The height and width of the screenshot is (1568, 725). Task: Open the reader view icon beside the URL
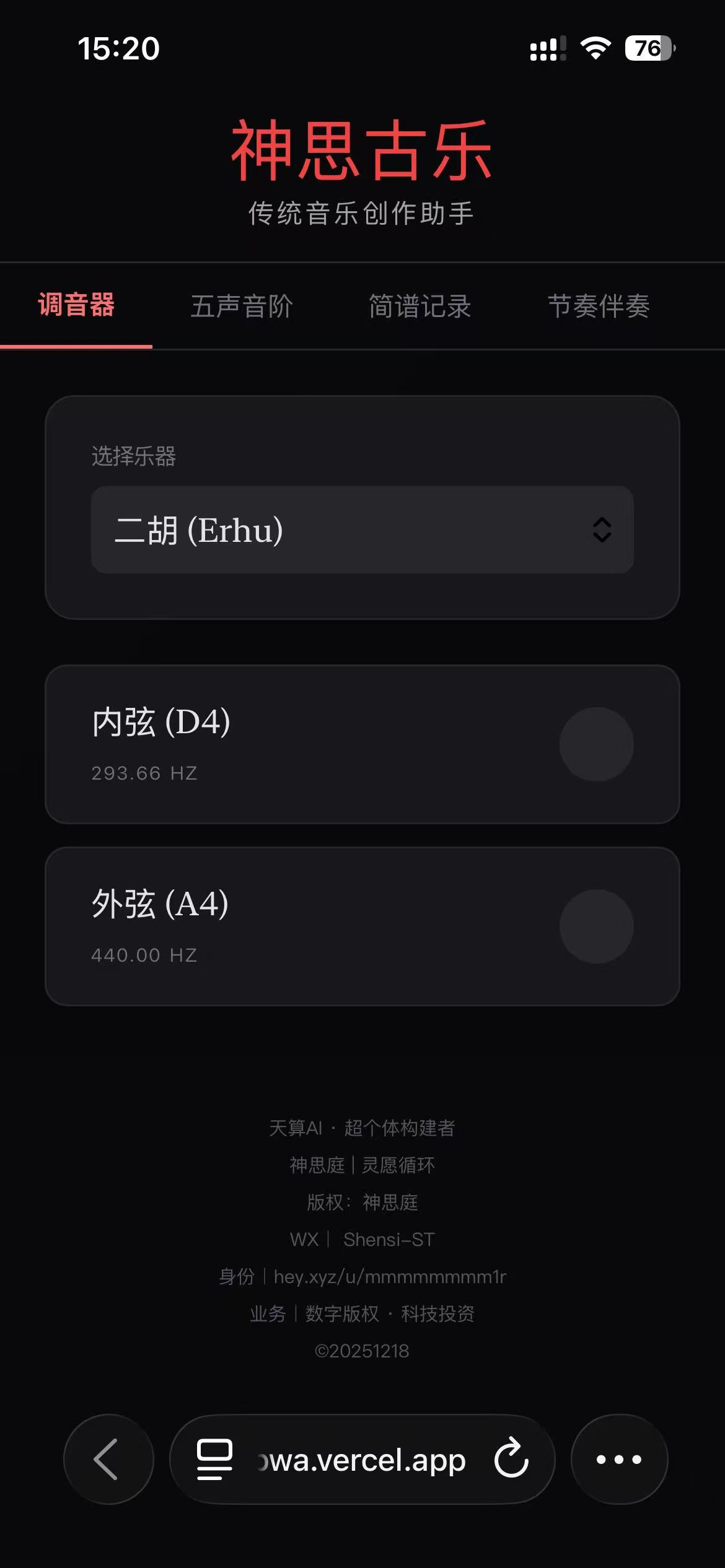coord(213,1458)
